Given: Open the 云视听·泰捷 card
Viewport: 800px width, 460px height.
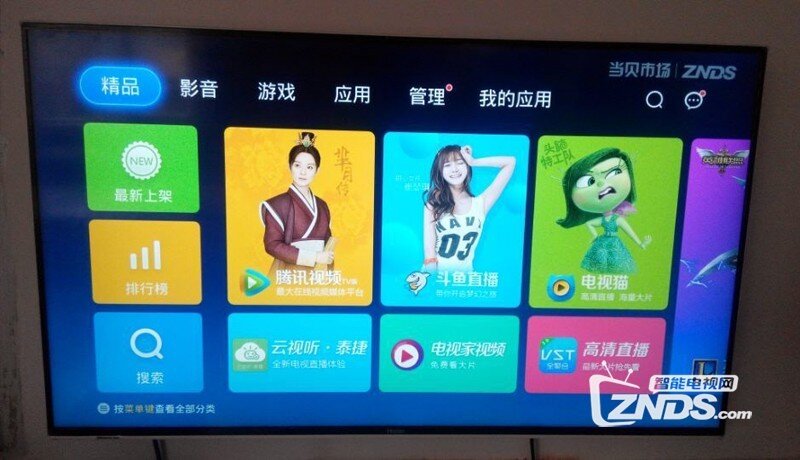Looking at the screenshot, I should 299,353.
